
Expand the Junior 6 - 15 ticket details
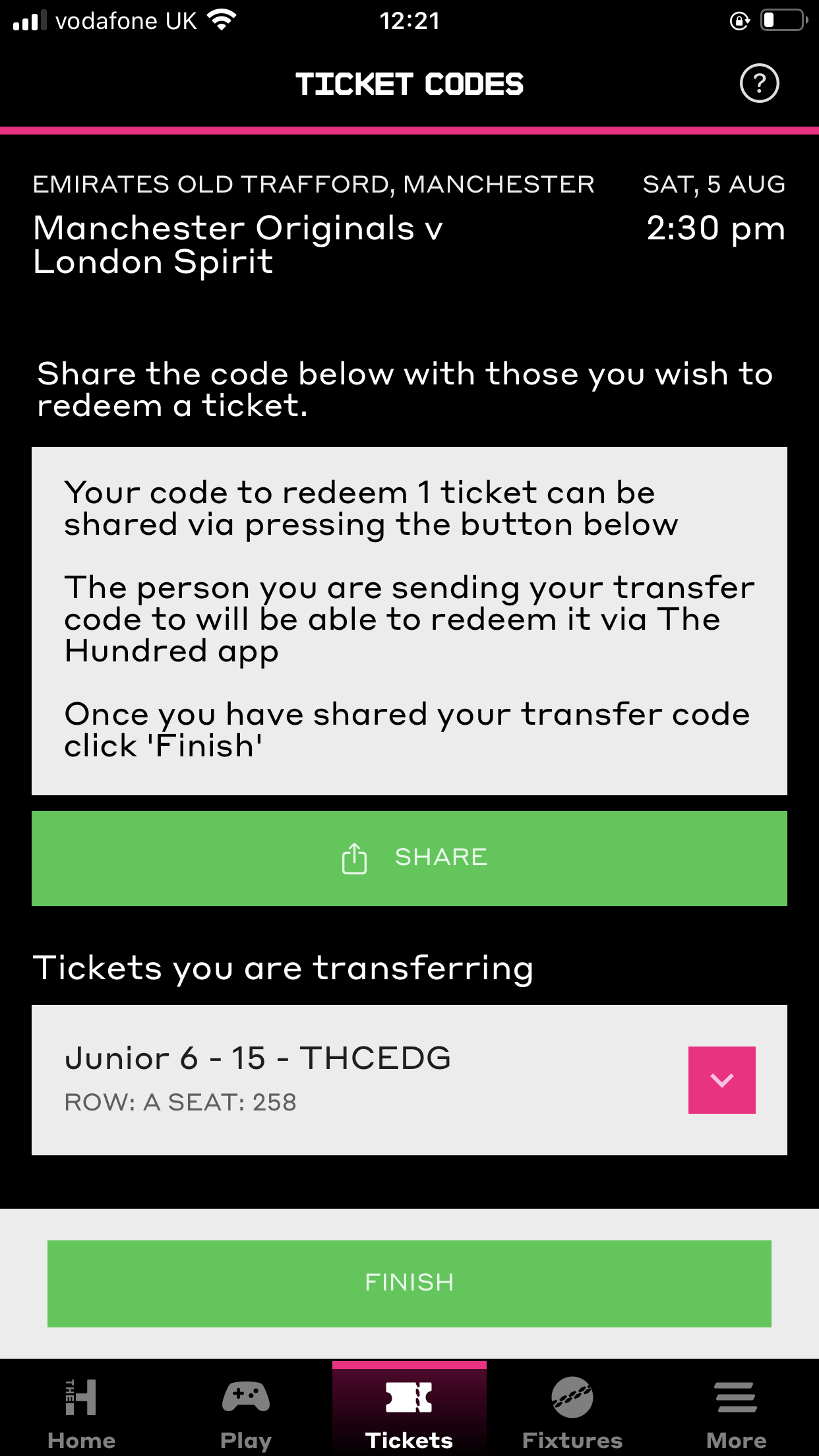tap(721, 1079)
